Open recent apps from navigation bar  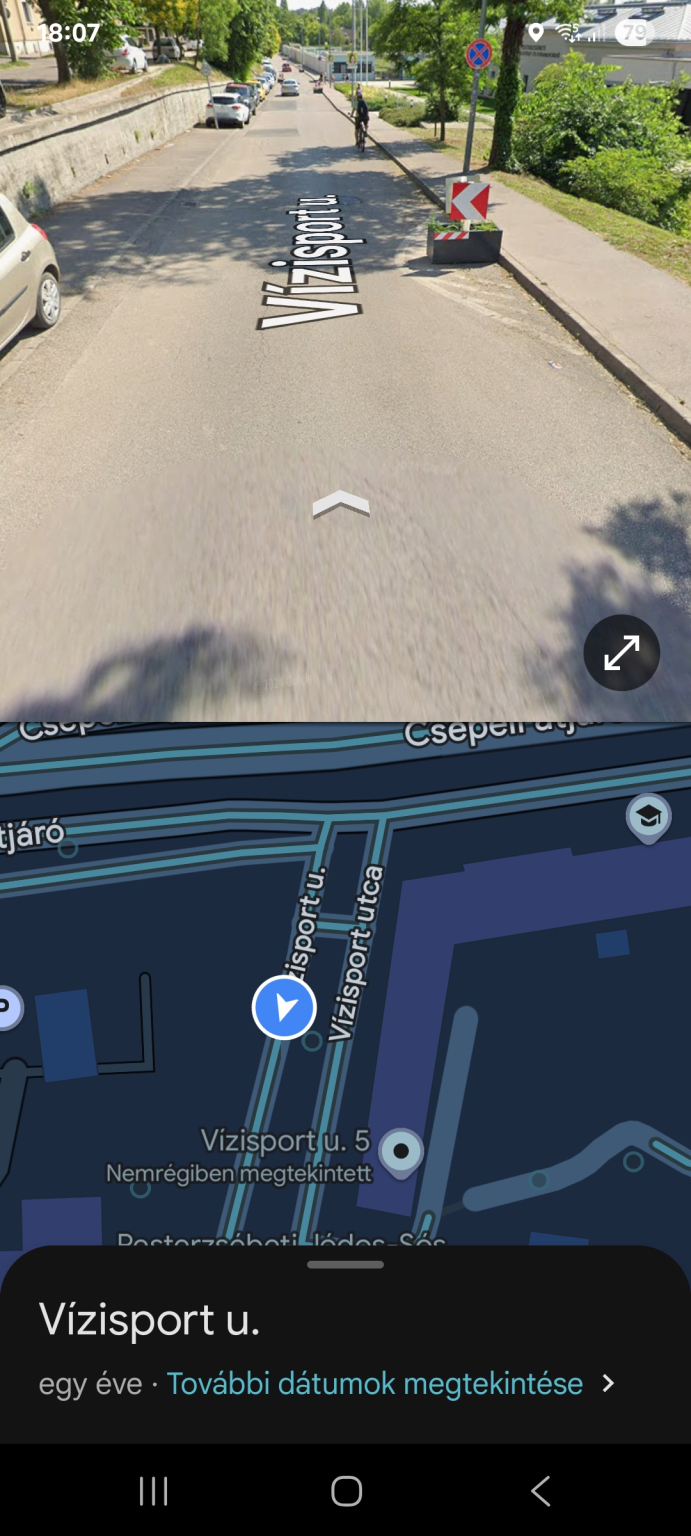tap(153, 1491)
